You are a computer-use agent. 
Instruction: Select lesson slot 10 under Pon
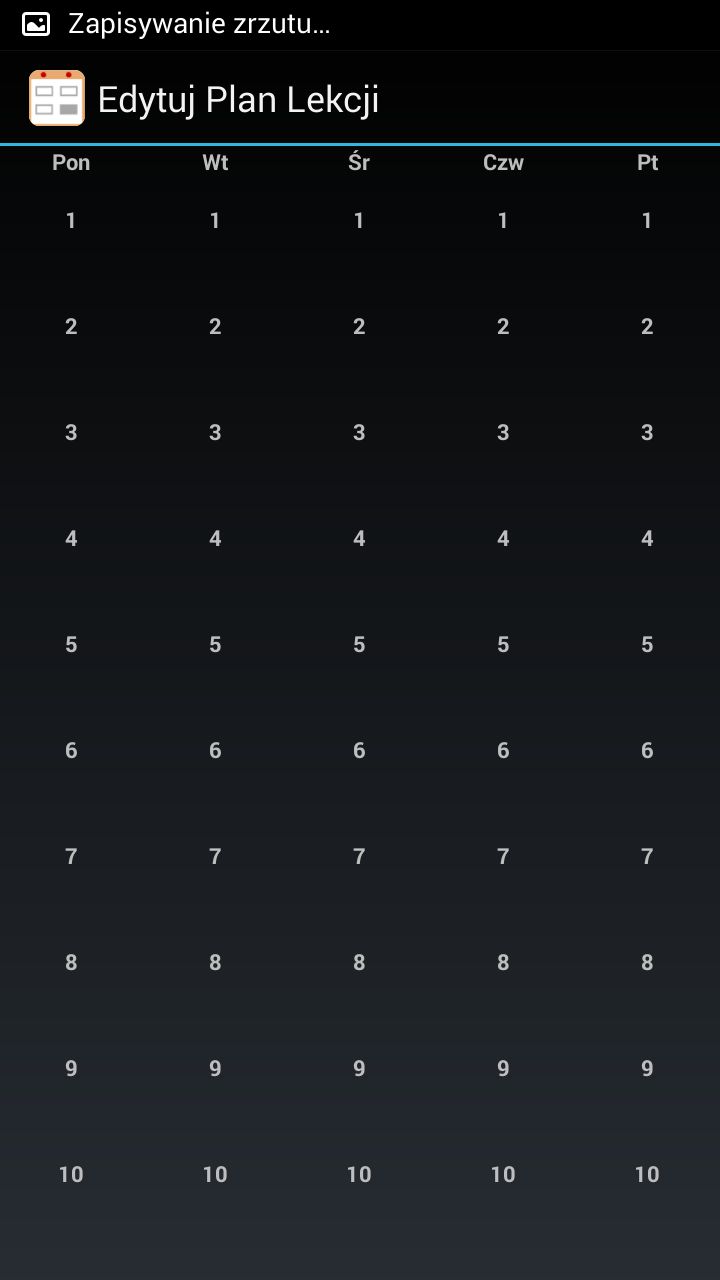coord(71,1175)
